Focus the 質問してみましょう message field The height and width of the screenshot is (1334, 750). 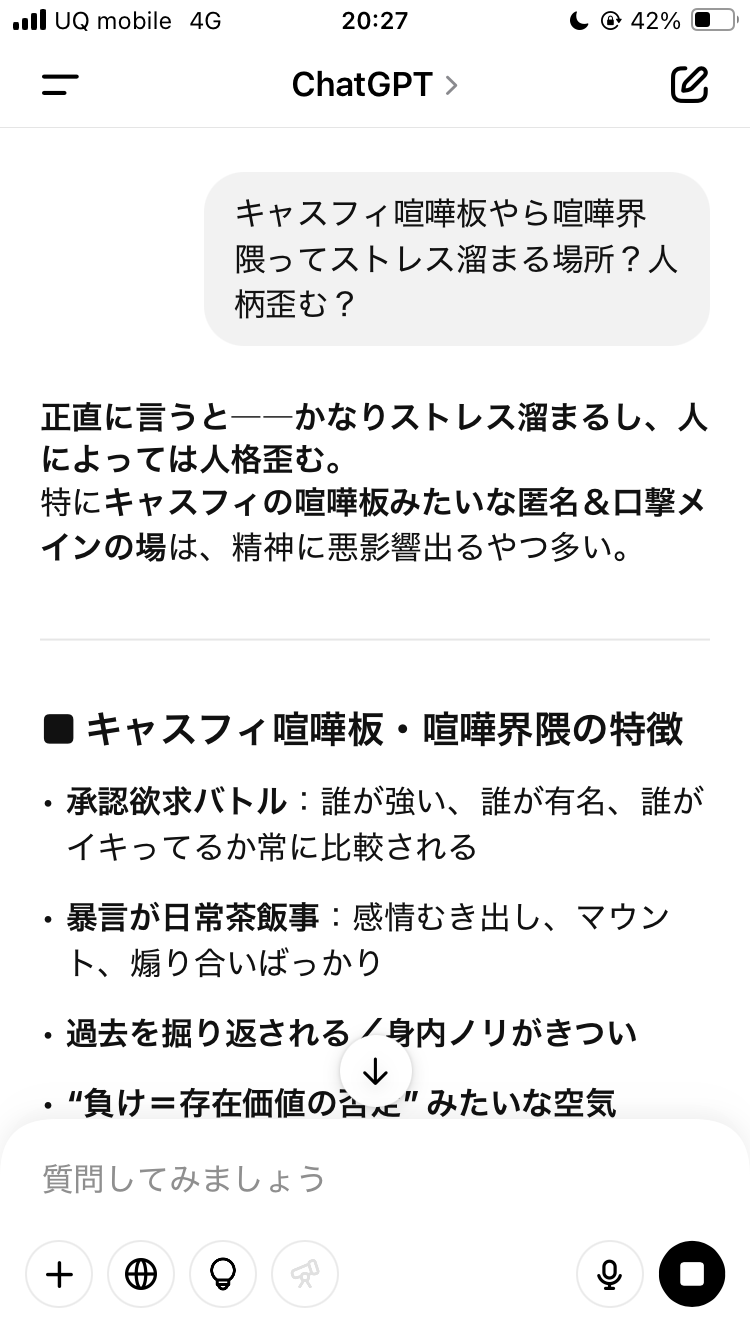tap(375, 1178)
